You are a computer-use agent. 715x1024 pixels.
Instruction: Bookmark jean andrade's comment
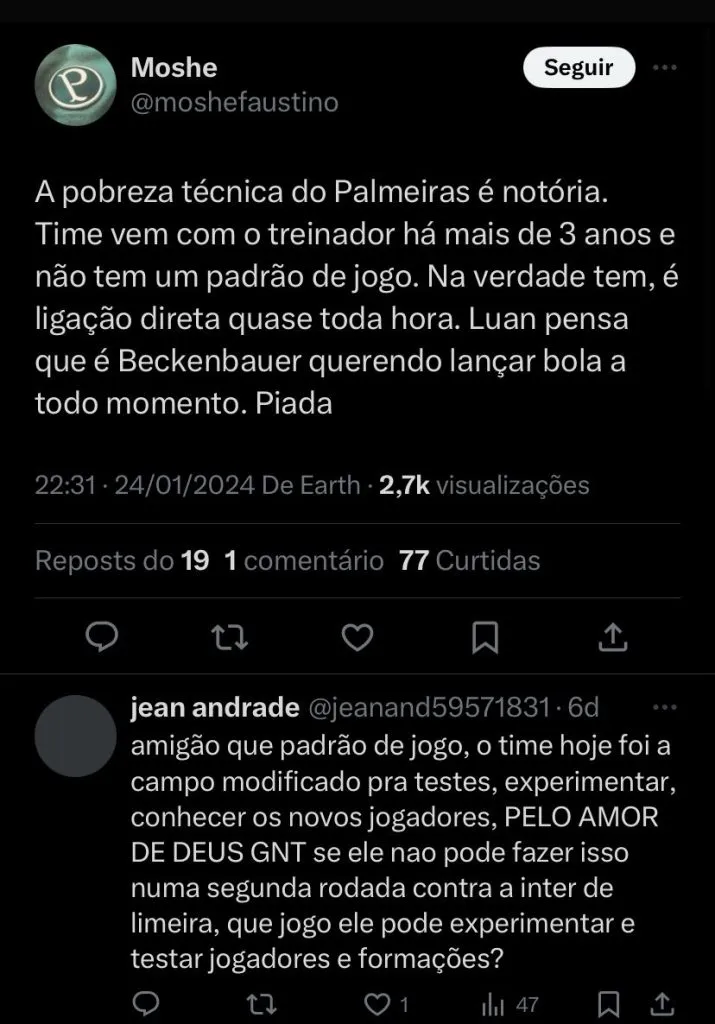pos(608,1002)
